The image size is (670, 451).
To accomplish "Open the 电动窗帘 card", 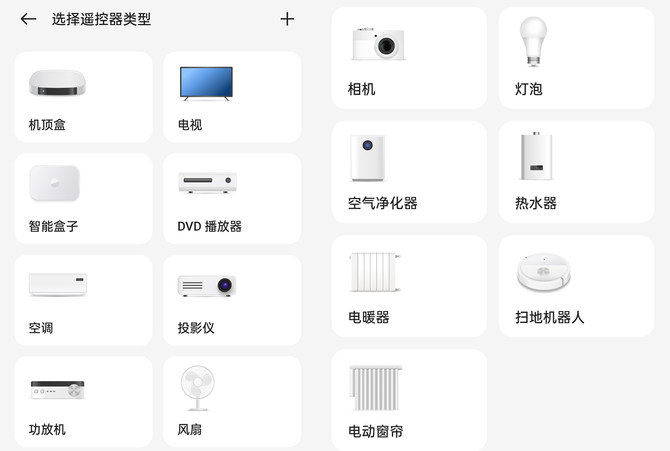I will coord(408,398).
